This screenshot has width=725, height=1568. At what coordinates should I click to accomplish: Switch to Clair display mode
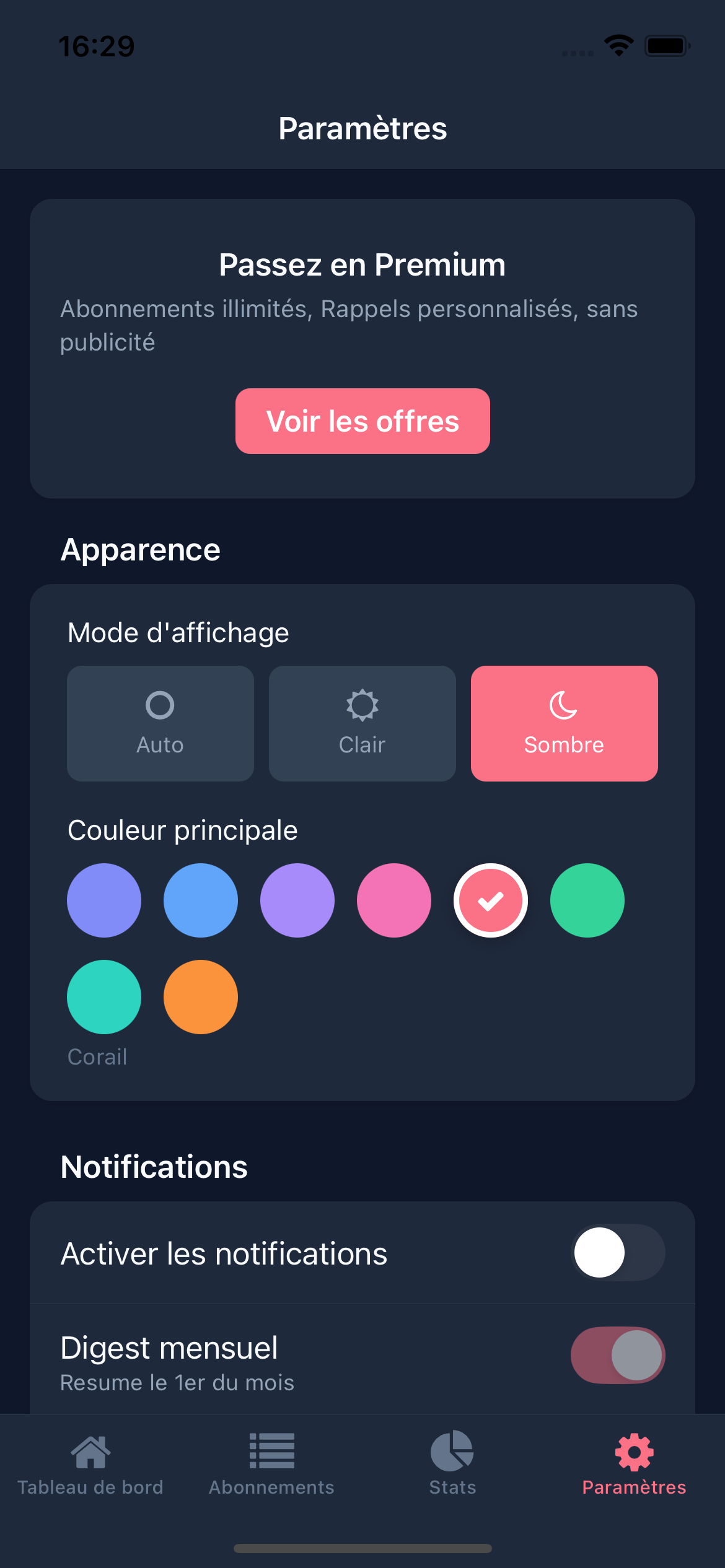[362, 723]
